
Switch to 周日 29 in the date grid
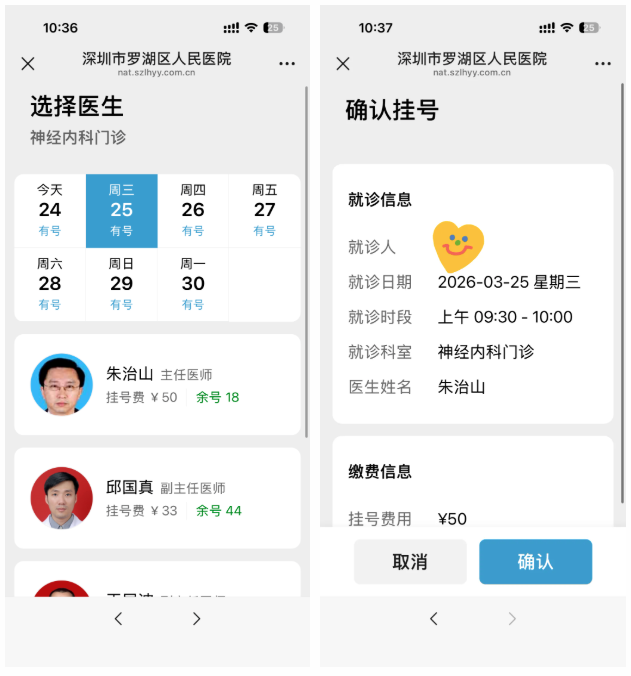coord(121,284)
